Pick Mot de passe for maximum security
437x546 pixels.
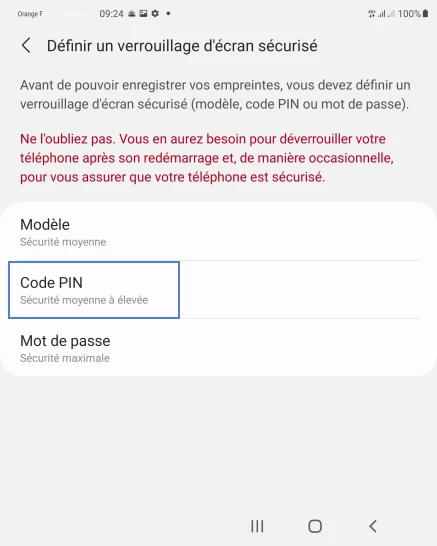click(218, 348)
